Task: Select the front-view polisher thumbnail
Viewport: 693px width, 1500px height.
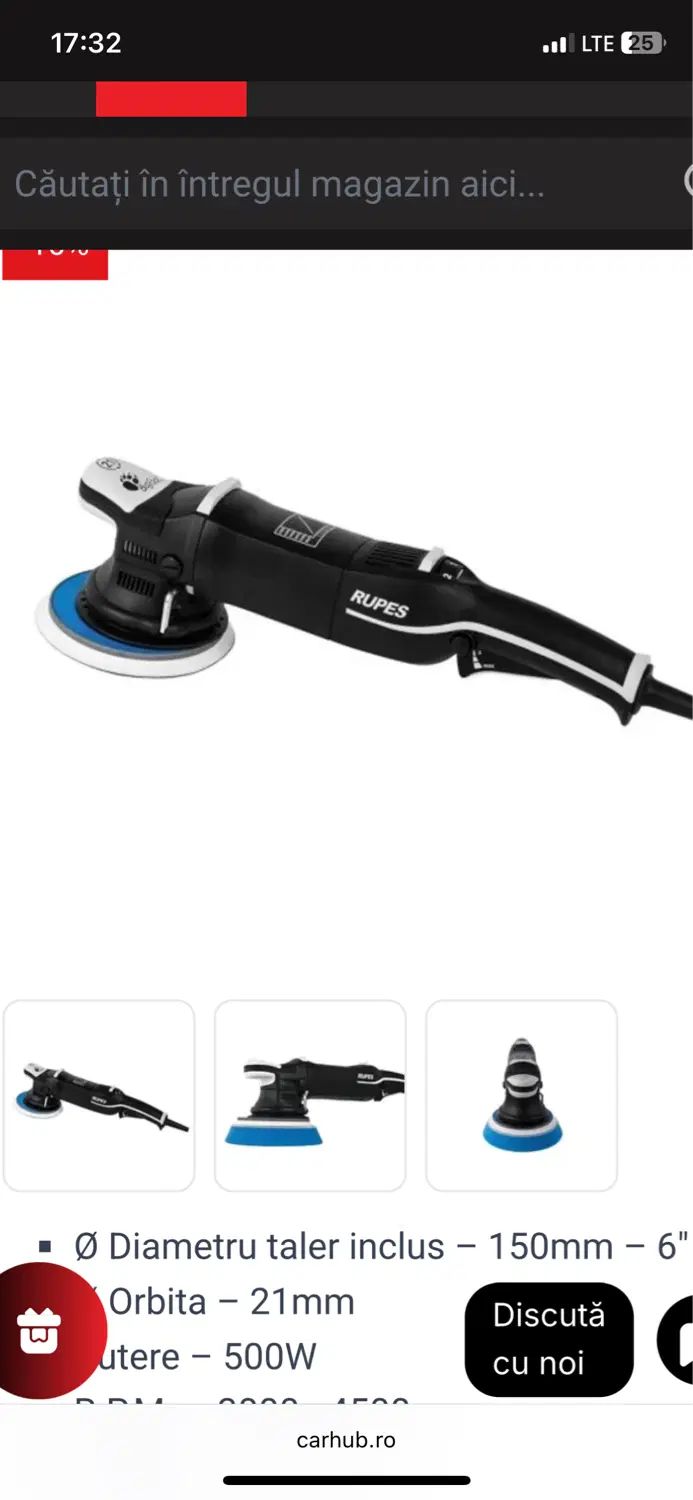Action: coord(521,1095)
